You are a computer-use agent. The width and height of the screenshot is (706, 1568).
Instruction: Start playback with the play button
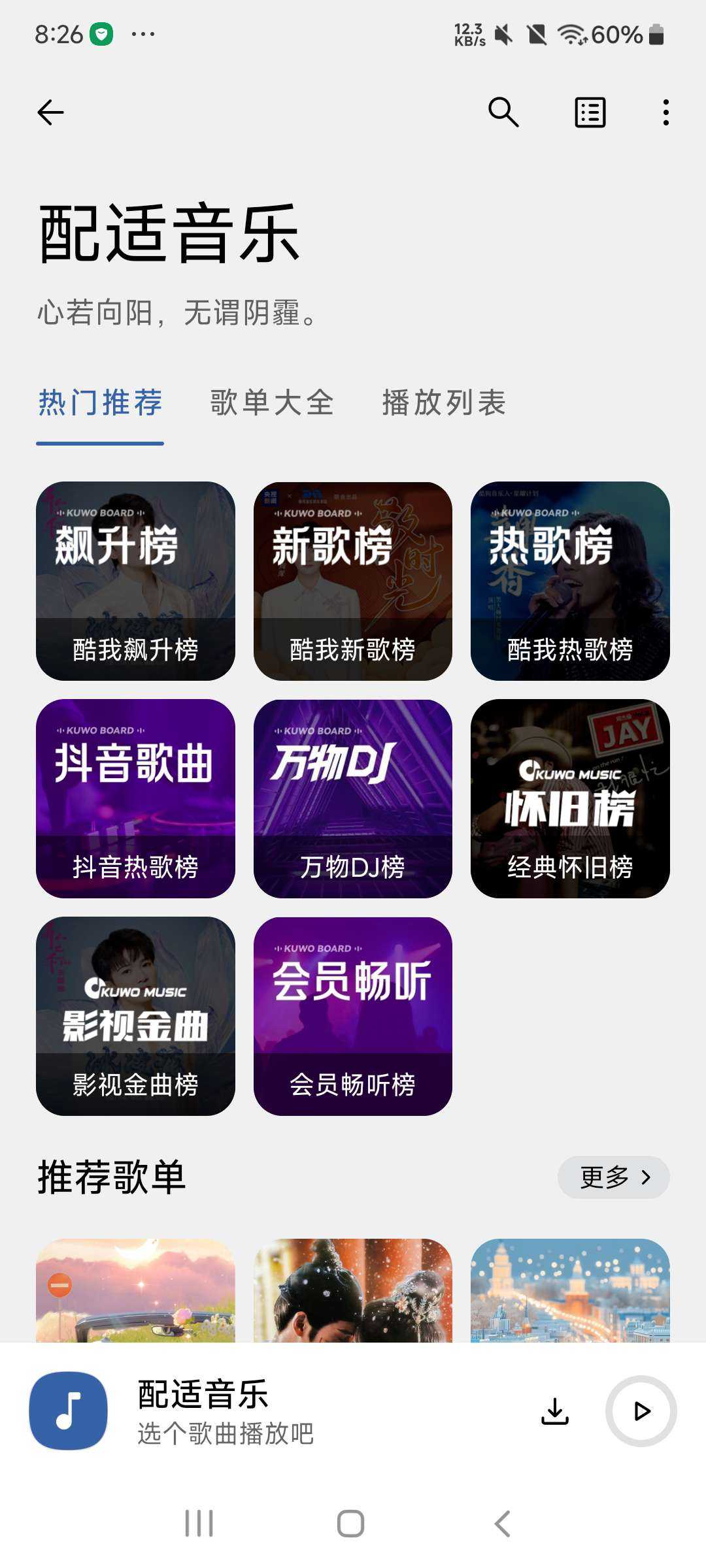tap(641, 1411)
